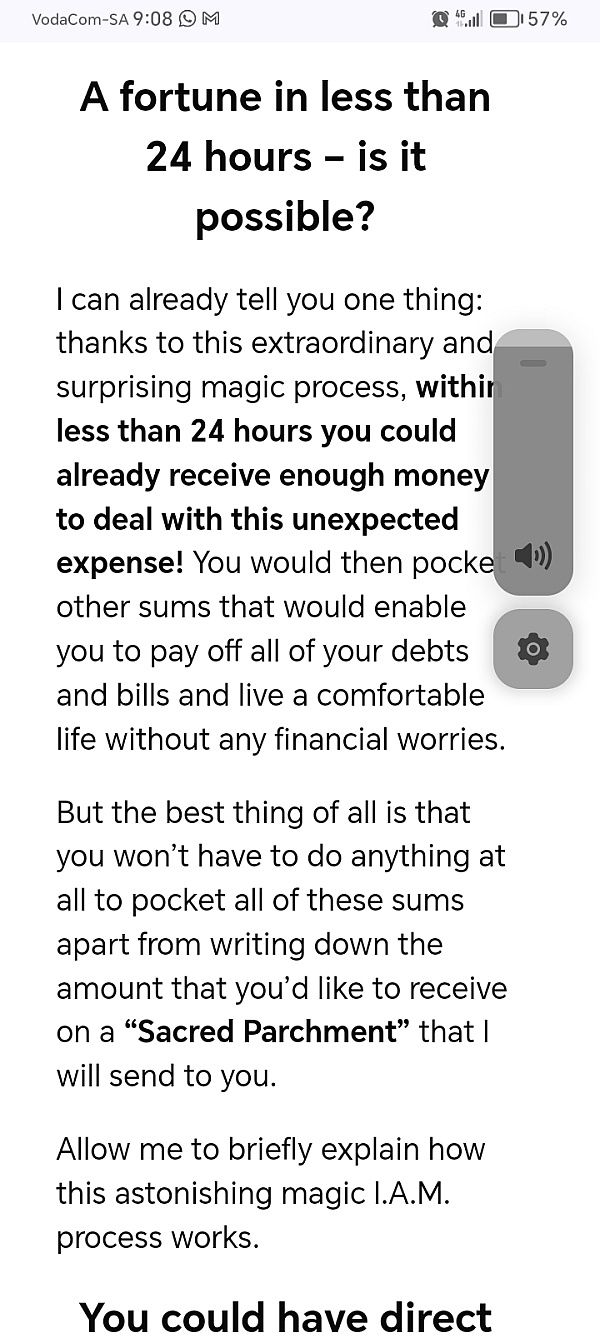Screen dimensions: 600x1343
Task: Set the volume level on the slider
Action: pos(533,462)
